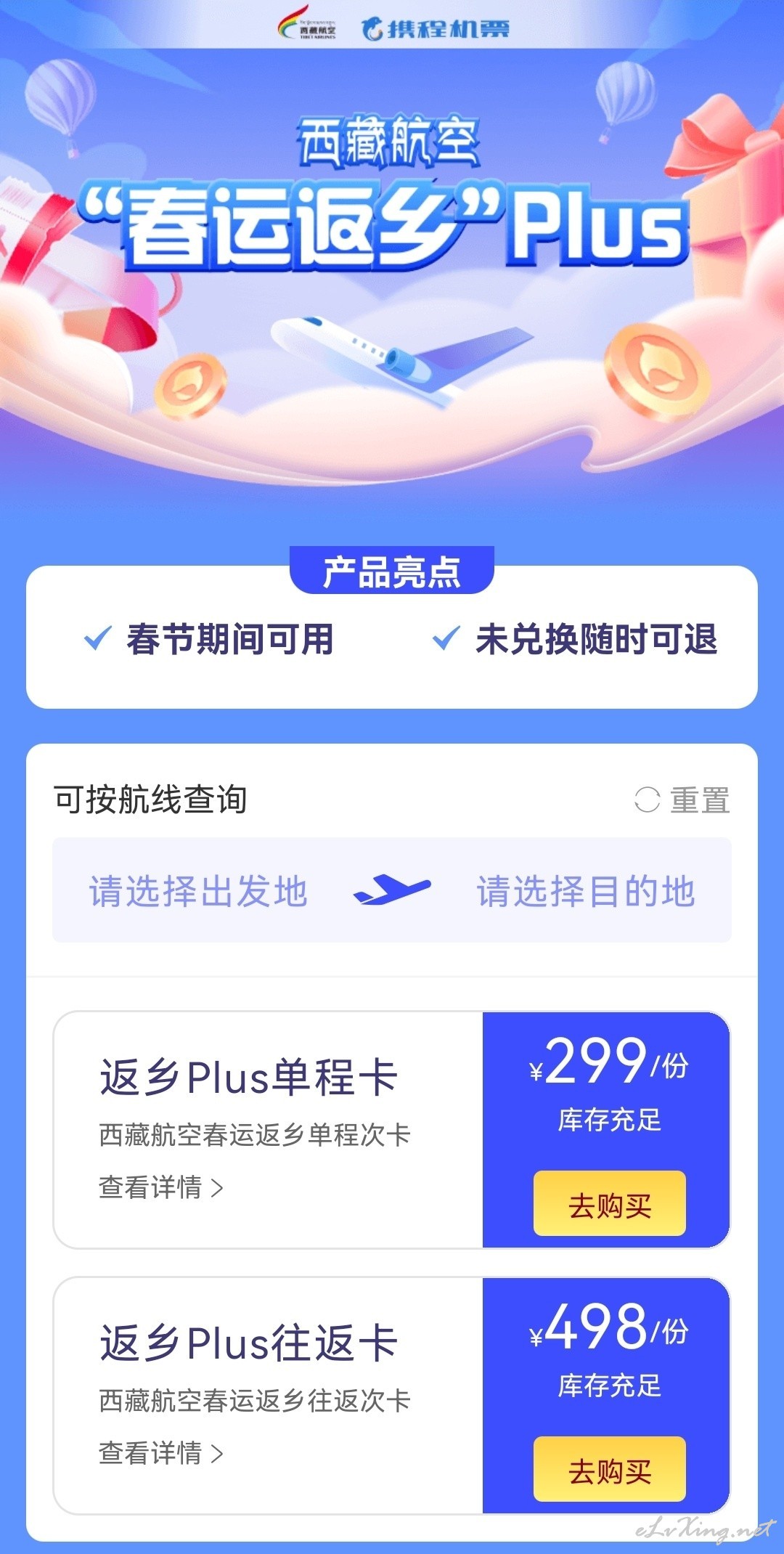View 查看详情 for 返乡Plus往返卡
The image size is (784, 1554).
(x=161, y=1453)
